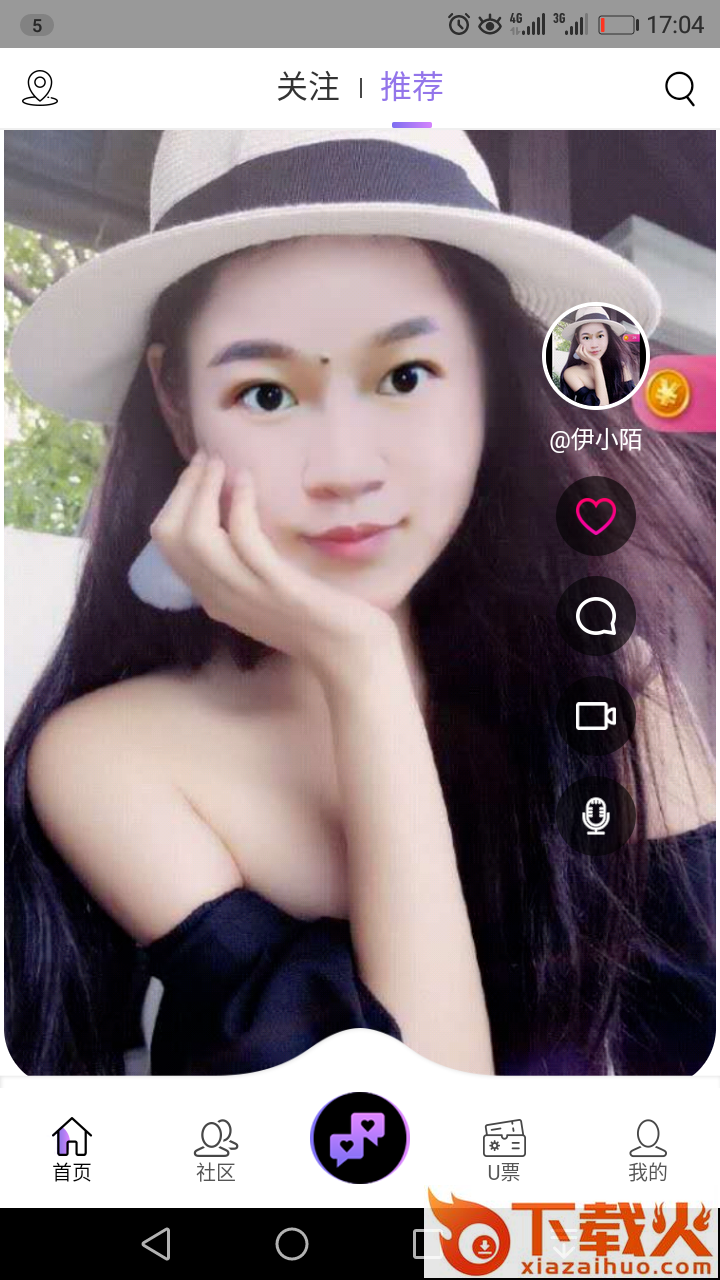
Task: Open the 社区 tab
Action: click(216, 1150)
